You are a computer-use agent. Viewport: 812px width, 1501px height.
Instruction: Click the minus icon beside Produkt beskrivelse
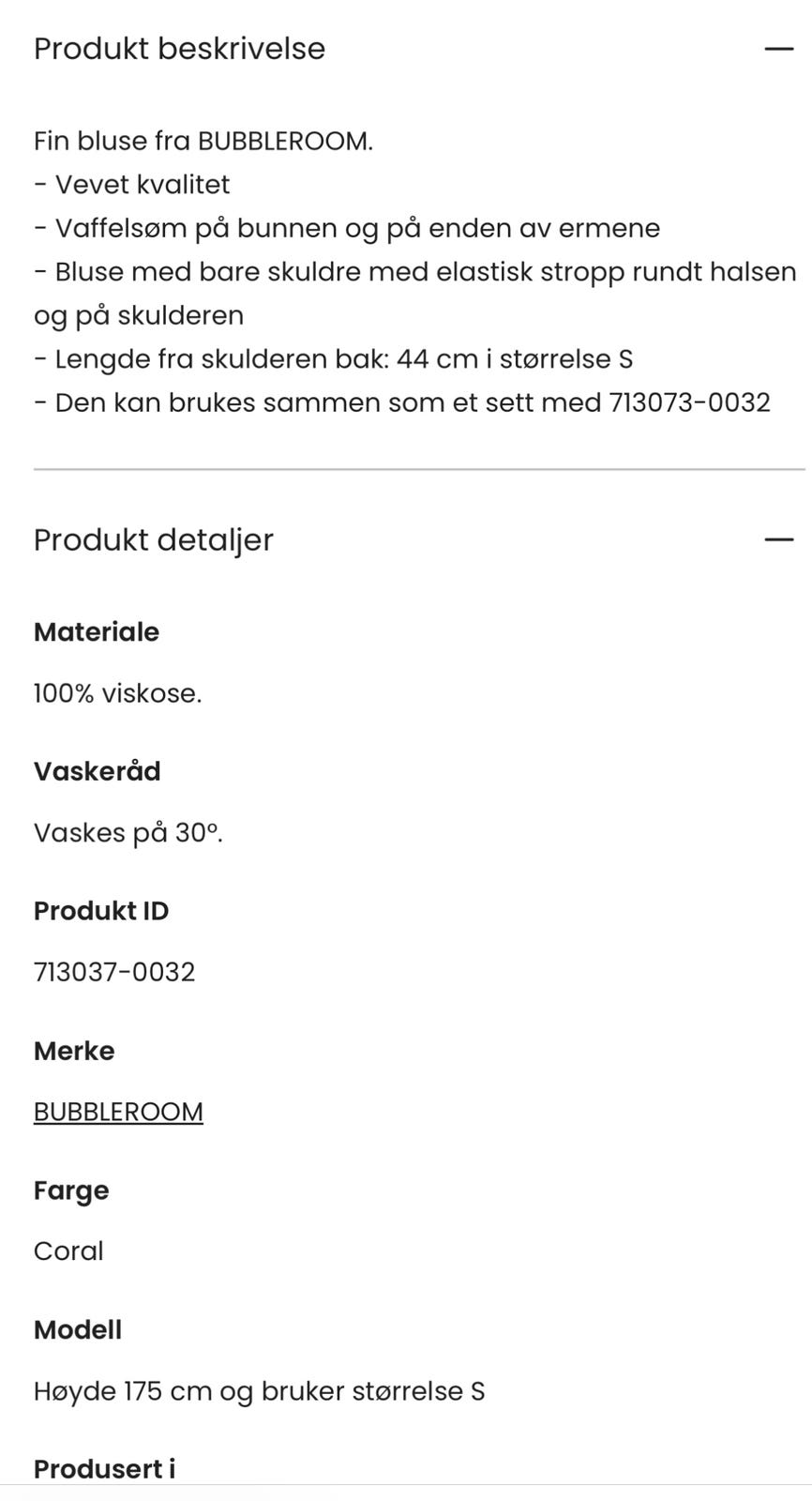pos(778,48)
